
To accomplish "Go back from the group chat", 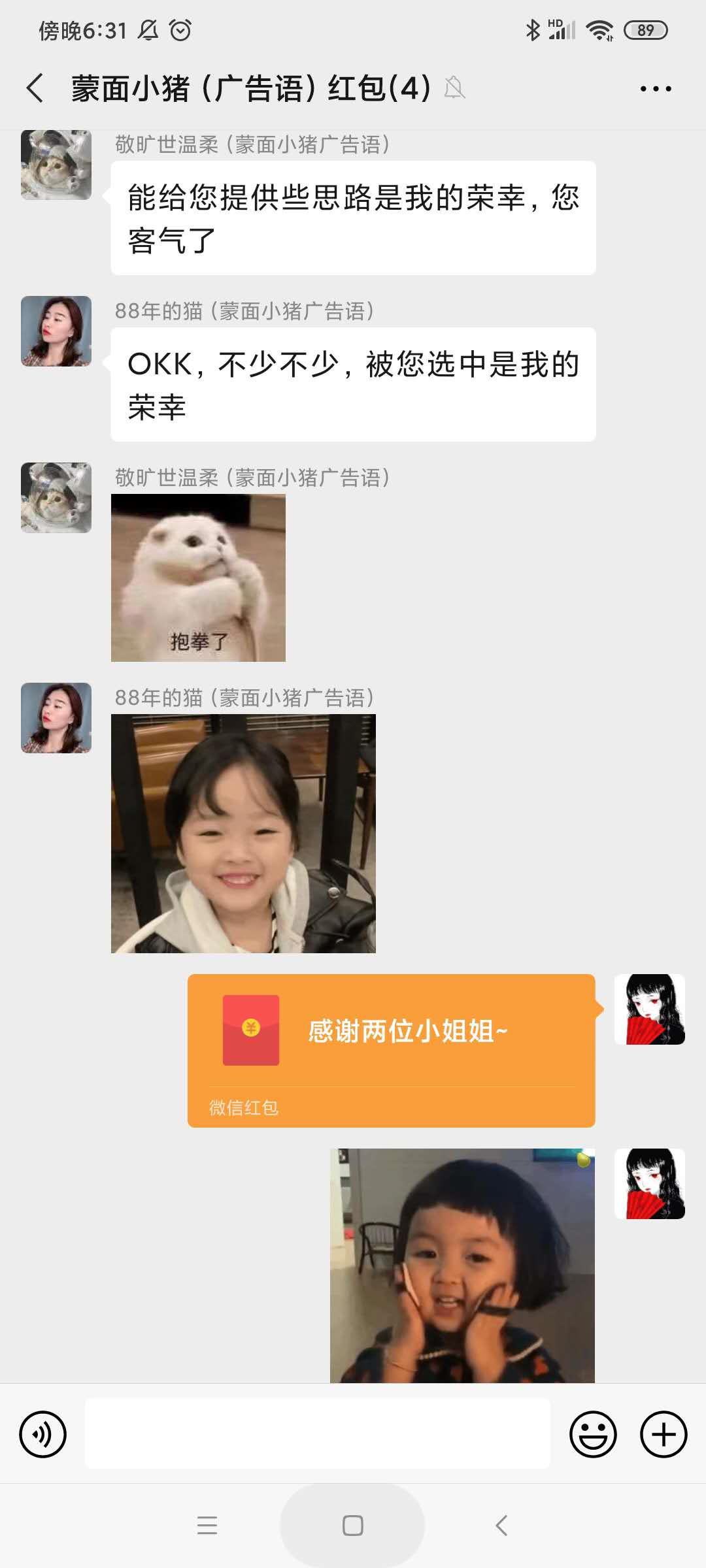I will (x=35, y=88).
